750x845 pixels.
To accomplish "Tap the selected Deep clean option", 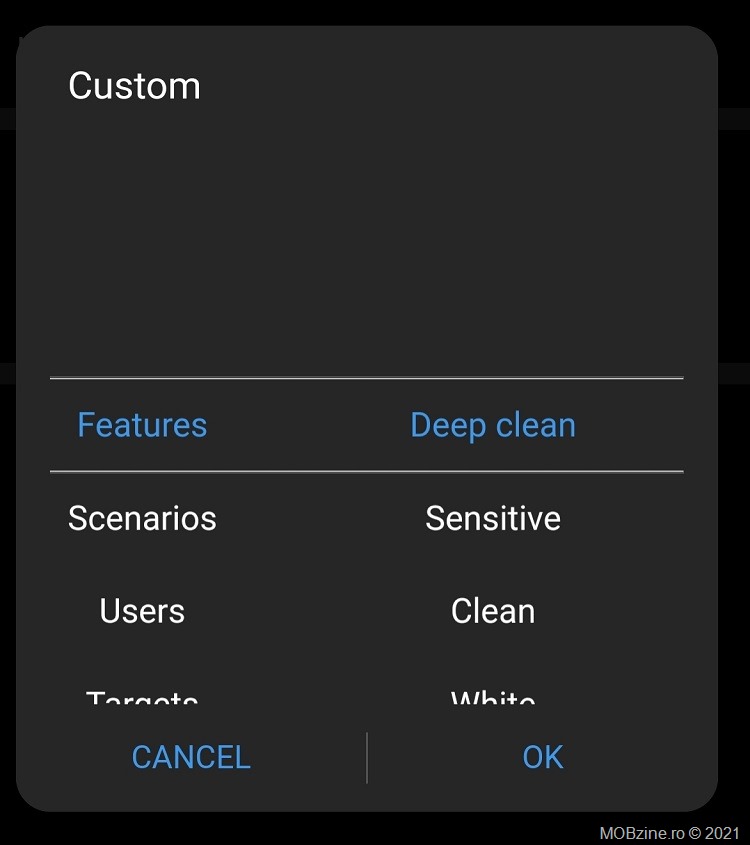I will pos(493,425).
